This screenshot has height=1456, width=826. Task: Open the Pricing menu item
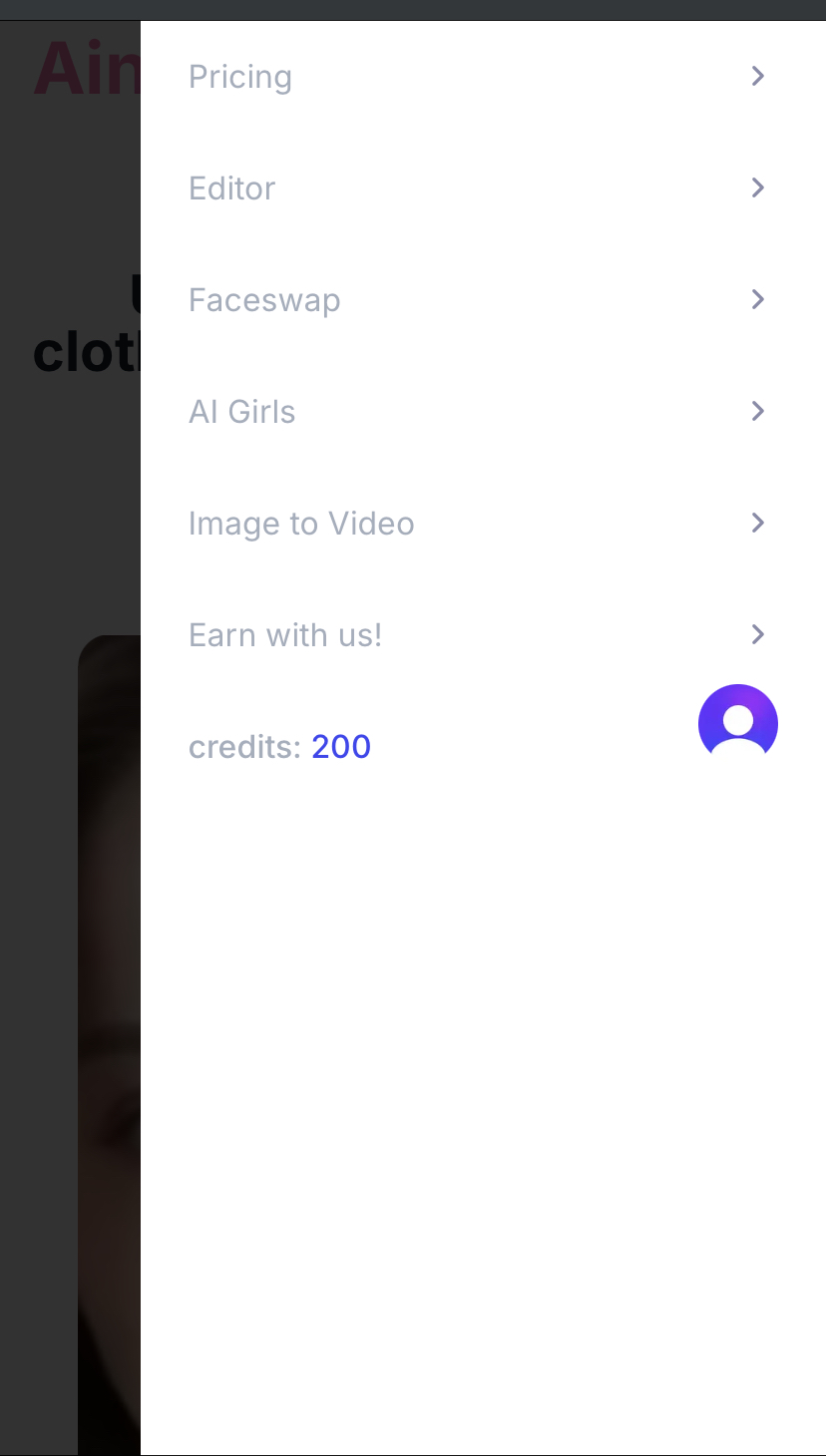240,77
